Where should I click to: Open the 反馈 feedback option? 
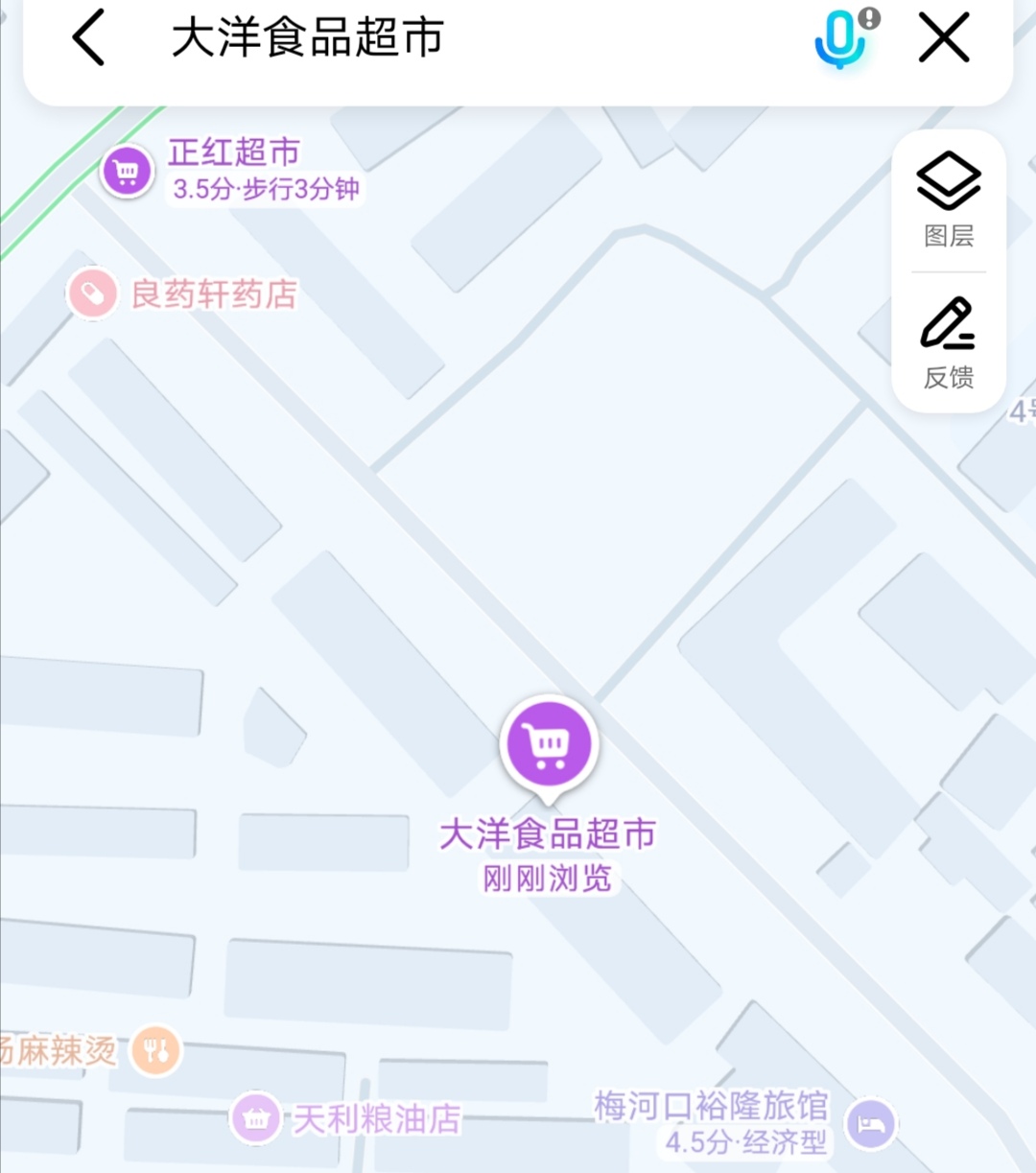(x=949, y=343)
